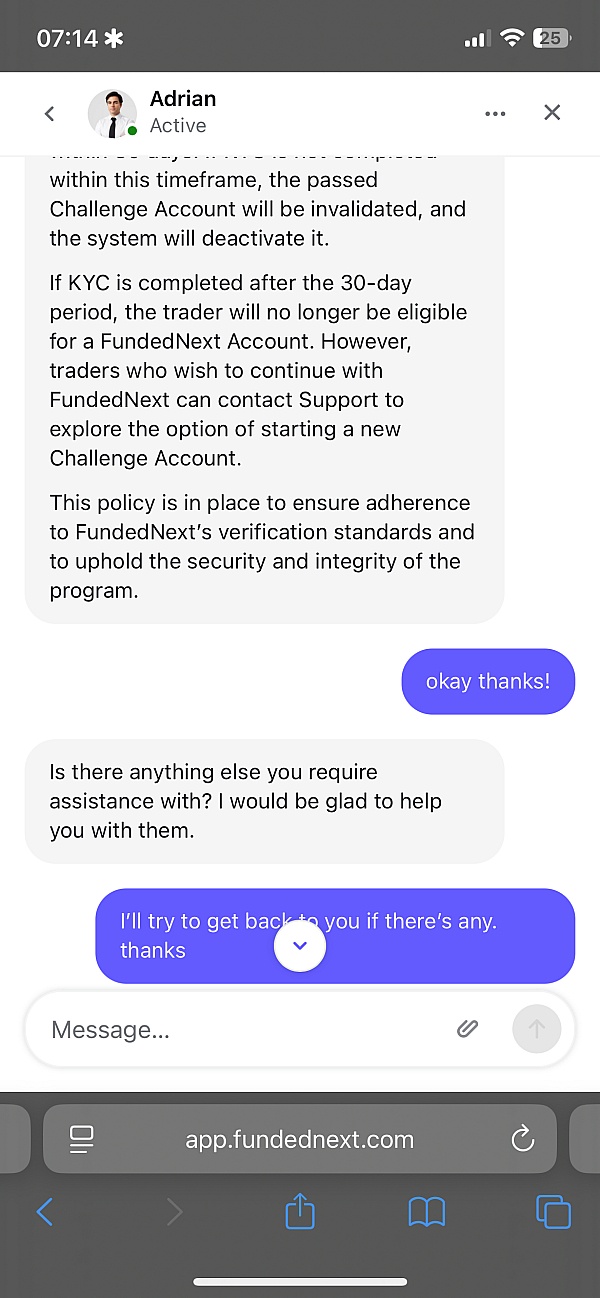Screen dimensions: 600x1298
Task: Jump to latest message with down arrow
Action: click(300, 945)
